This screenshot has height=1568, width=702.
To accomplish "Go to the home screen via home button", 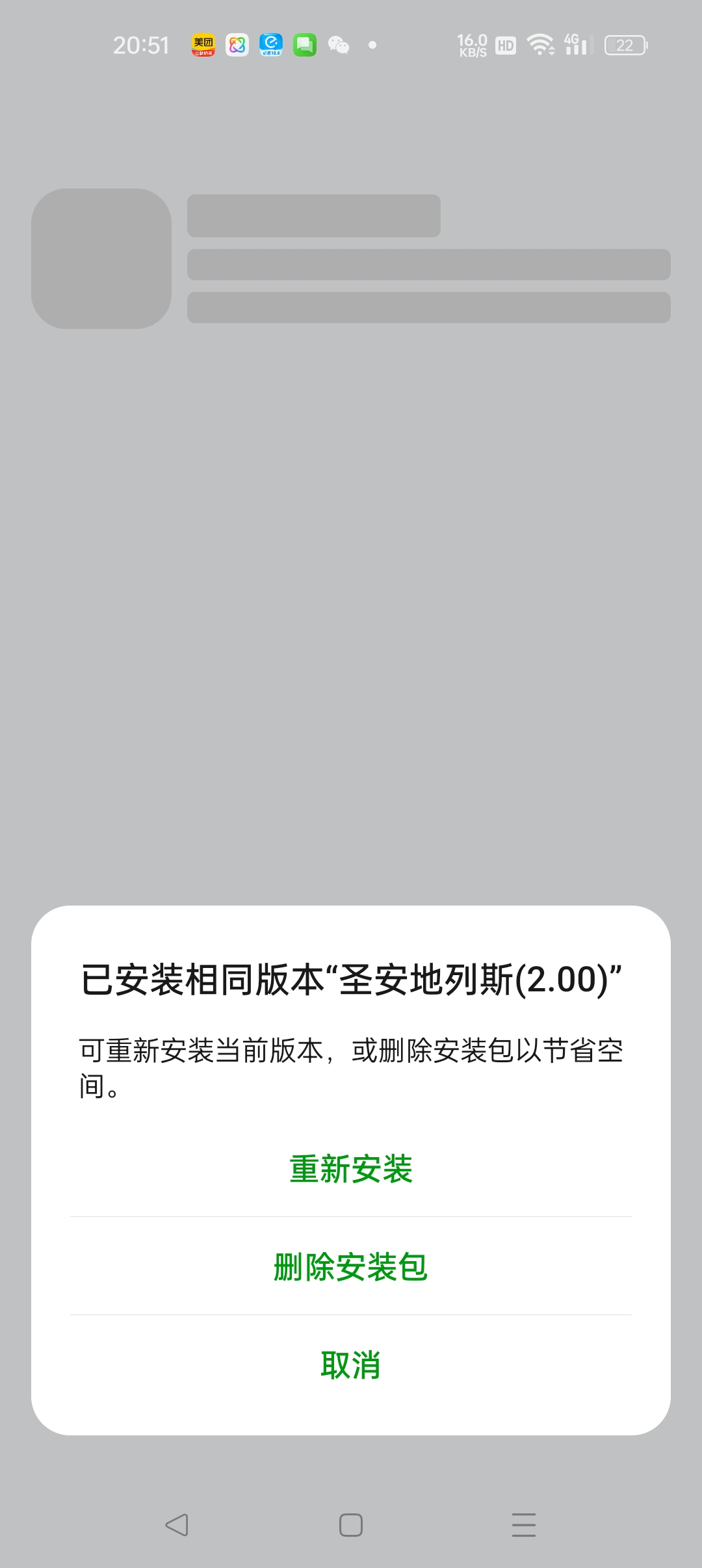I will click(x=351, y=1524).
